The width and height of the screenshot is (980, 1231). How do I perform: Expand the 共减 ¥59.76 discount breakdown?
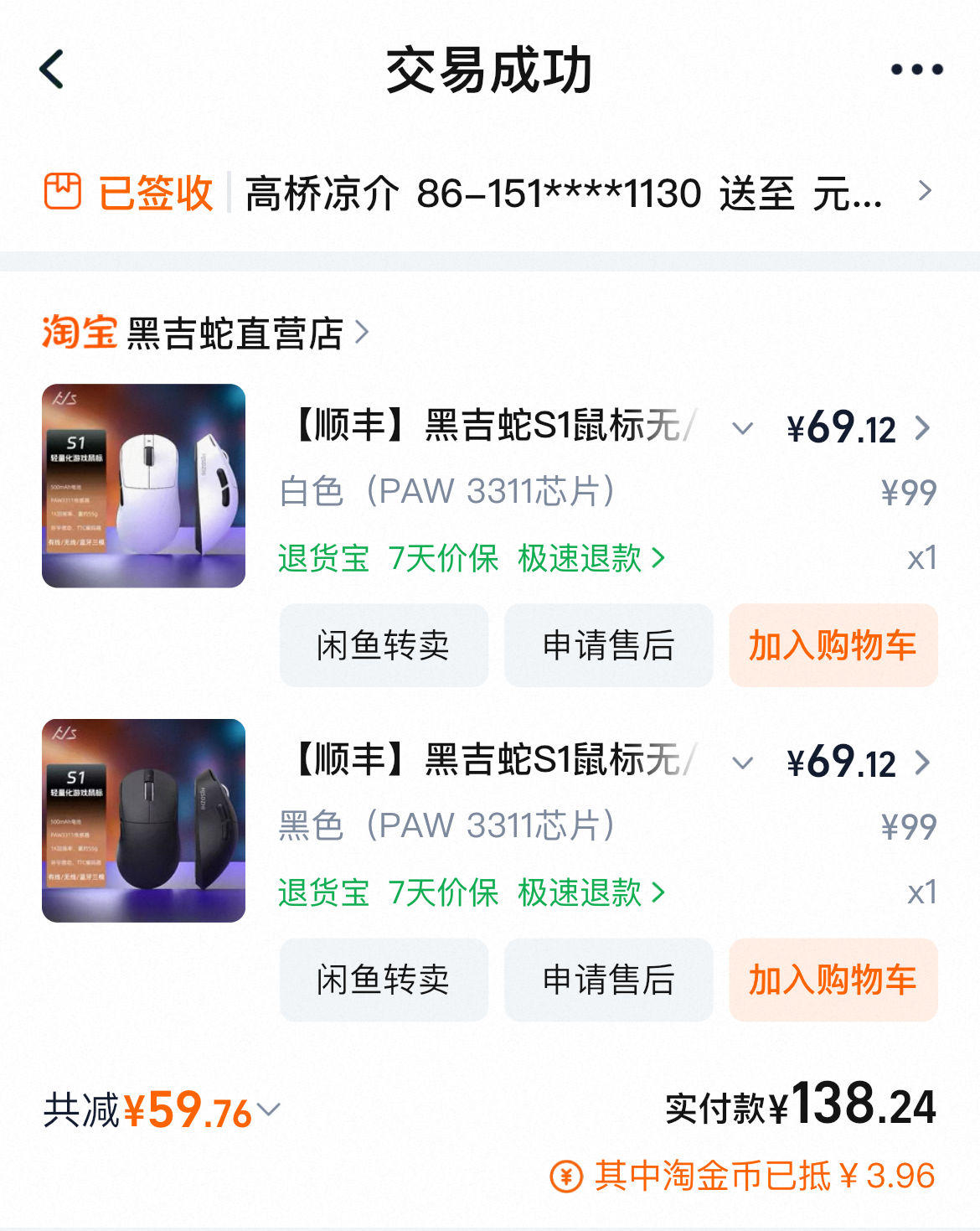(269, 1110)
